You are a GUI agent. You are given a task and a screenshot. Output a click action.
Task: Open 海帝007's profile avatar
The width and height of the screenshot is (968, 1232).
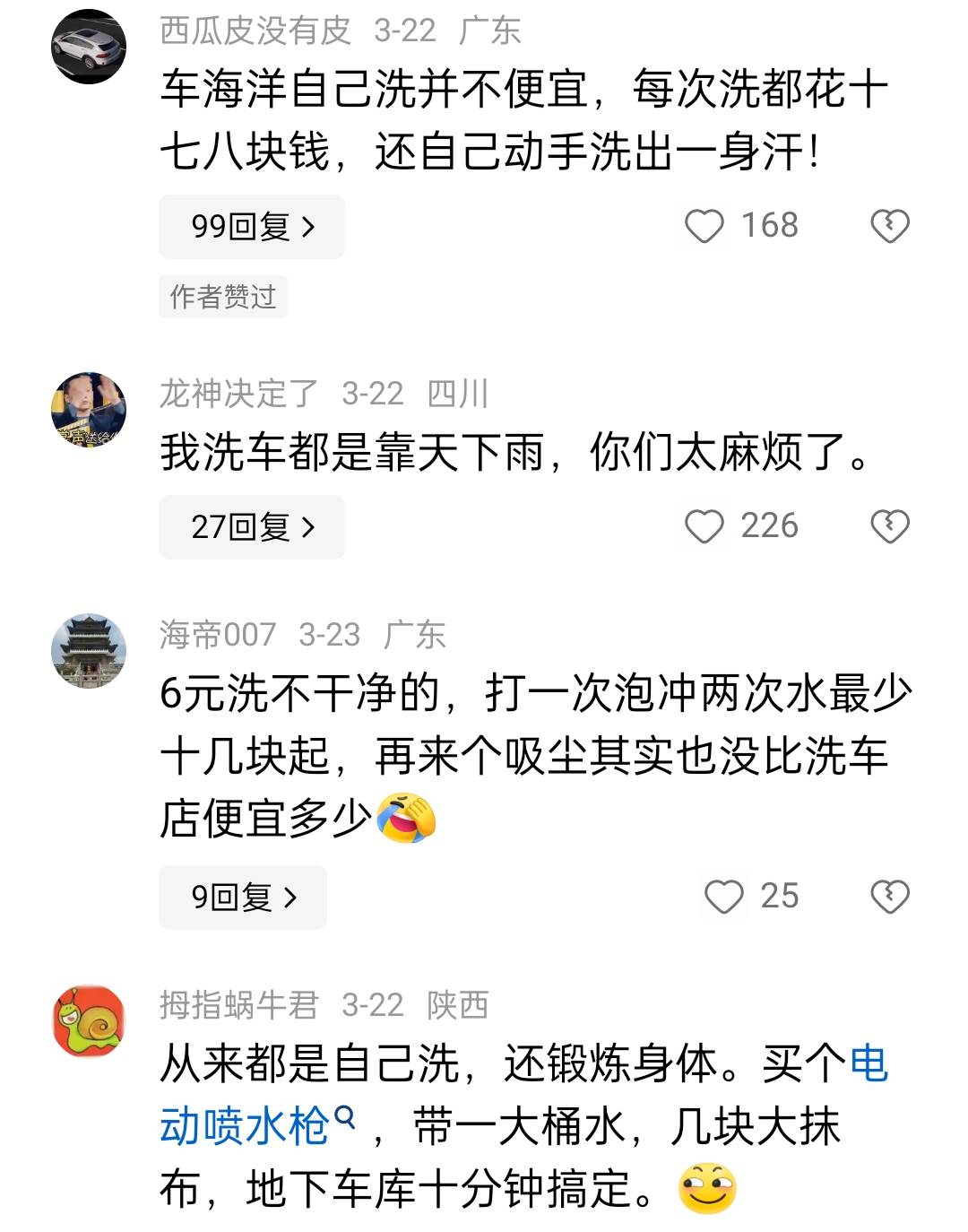89,651
